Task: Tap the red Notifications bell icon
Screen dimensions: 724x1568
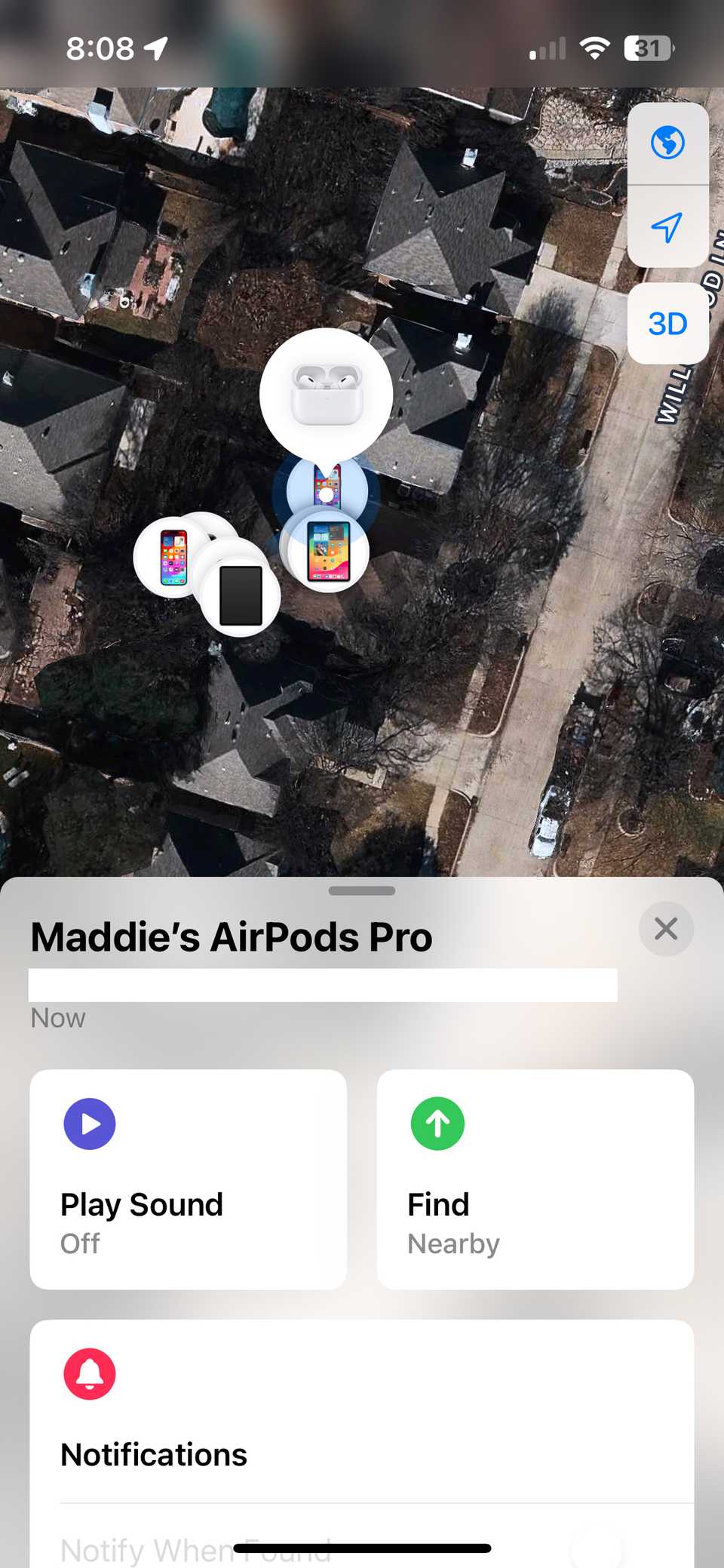Action: 89,1373
